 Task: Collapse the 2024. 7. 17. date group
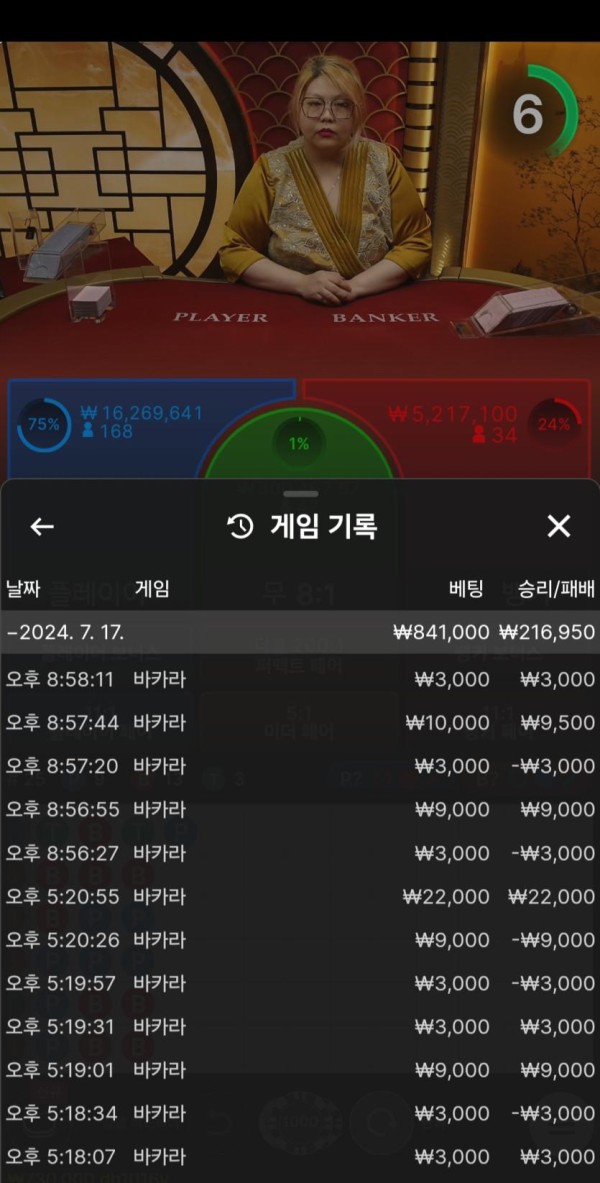coord(300,632)
